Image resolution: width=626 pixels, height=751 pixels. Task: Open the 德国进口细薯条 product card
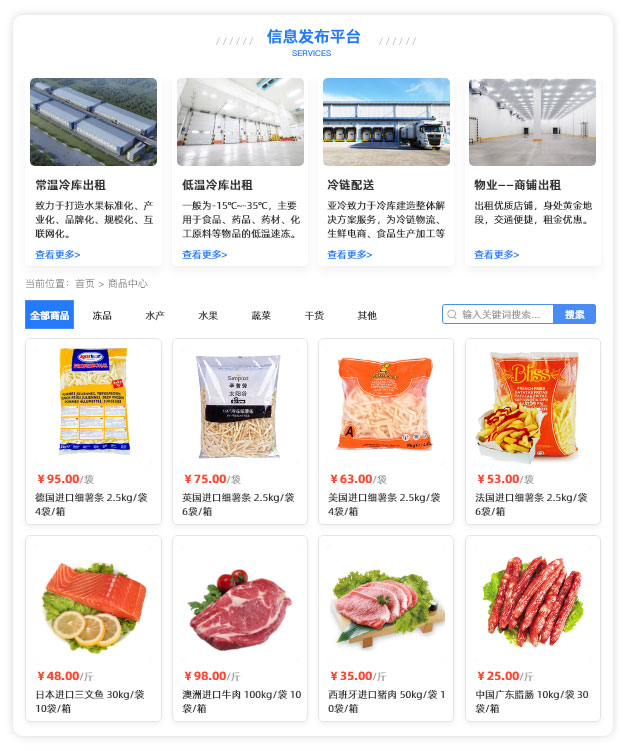click(x=93, y=430)
